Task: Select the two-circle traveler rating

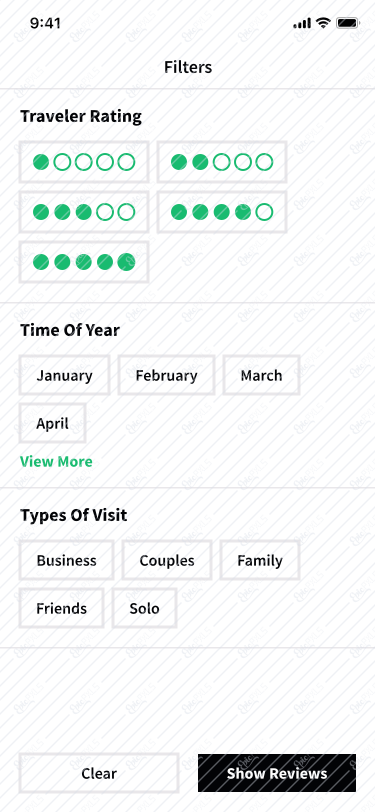Action: pos(222,162)
